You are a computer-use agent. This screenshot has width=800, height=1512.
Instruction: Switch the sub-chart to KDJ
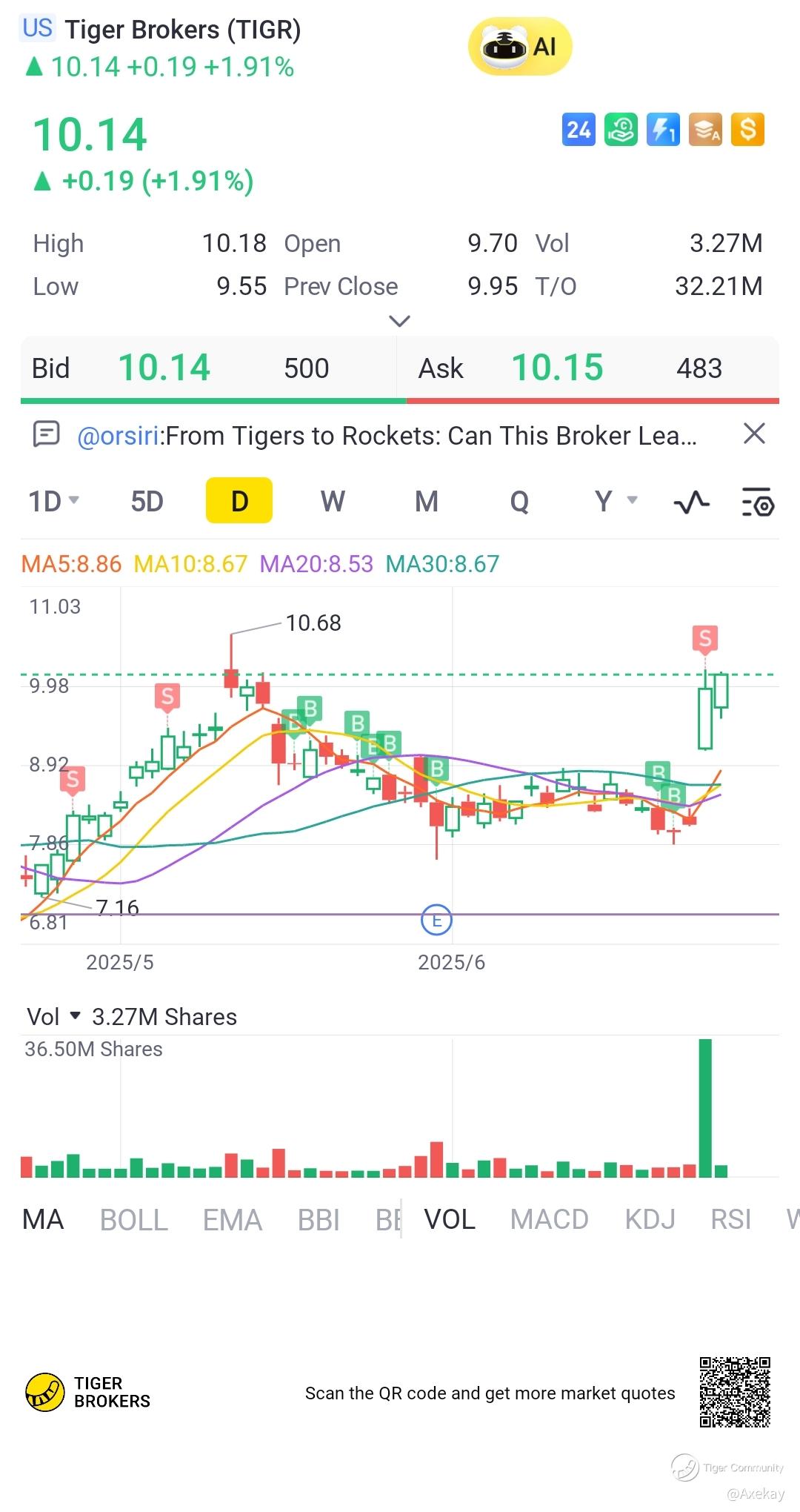[650, 1220]
